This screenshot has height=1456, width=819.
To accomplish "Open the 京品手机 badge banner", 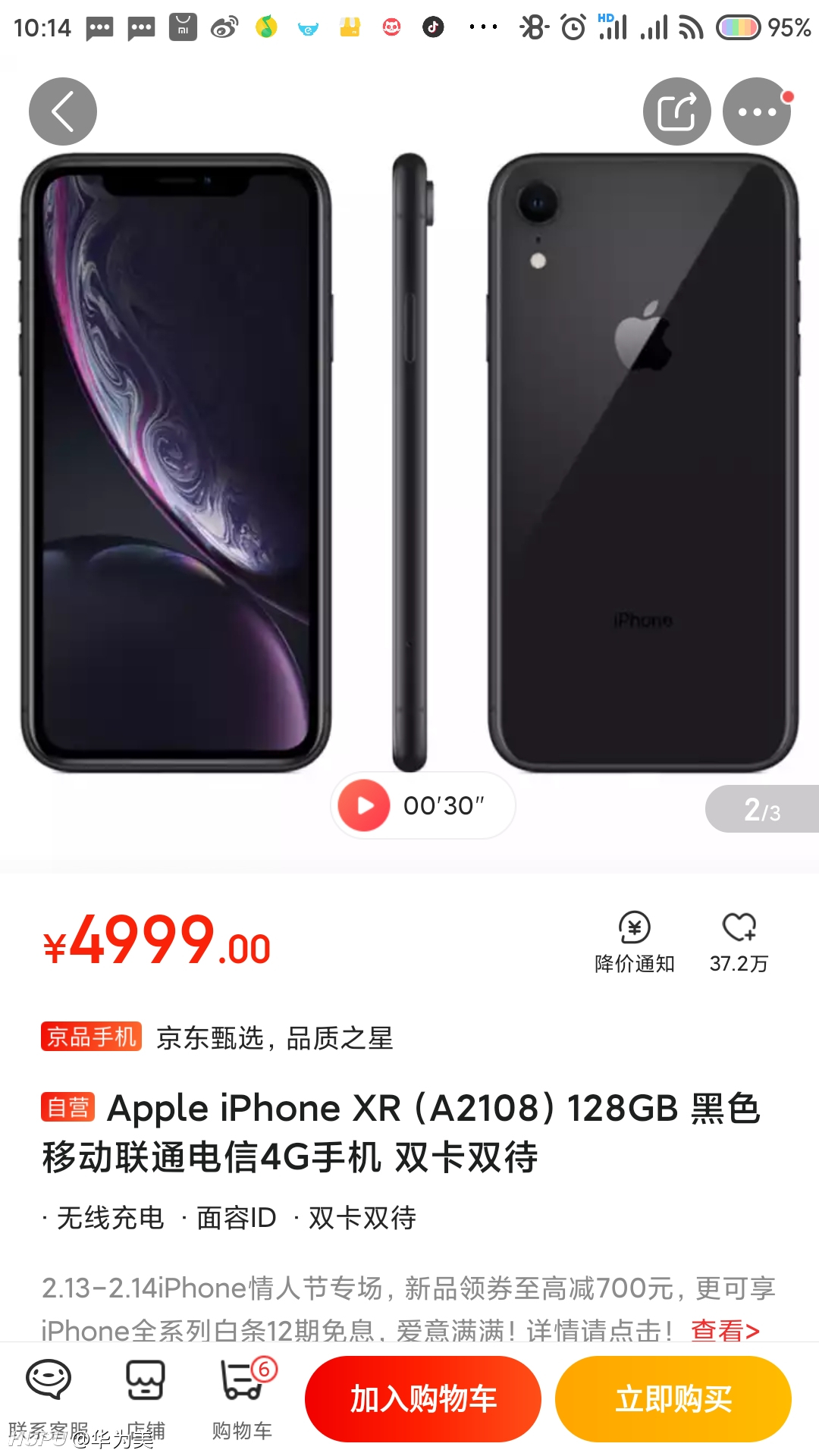I will tap(92, 1037).
